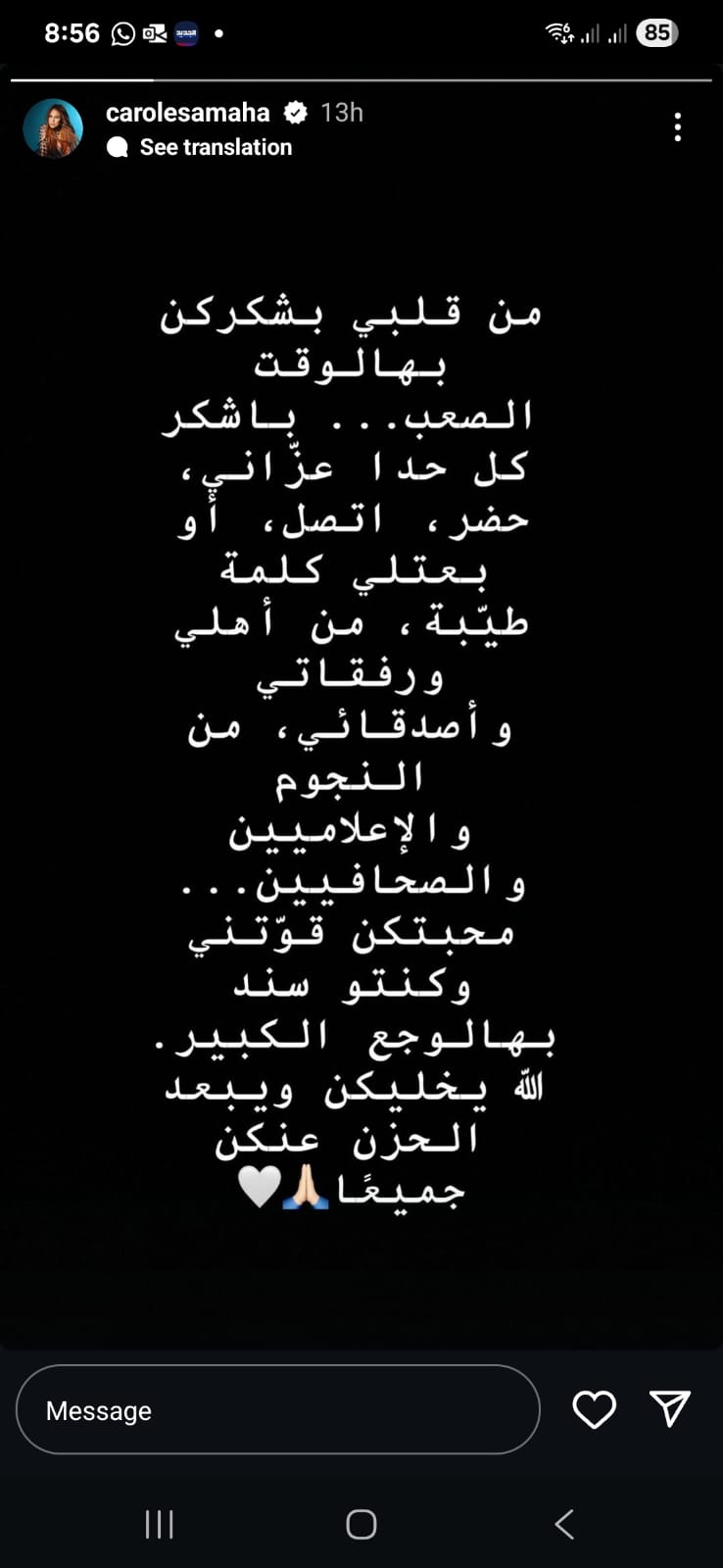Open carolesamaha's profile picture
The height and width of the screenshot is (1568, 723).
click(53, 128)
